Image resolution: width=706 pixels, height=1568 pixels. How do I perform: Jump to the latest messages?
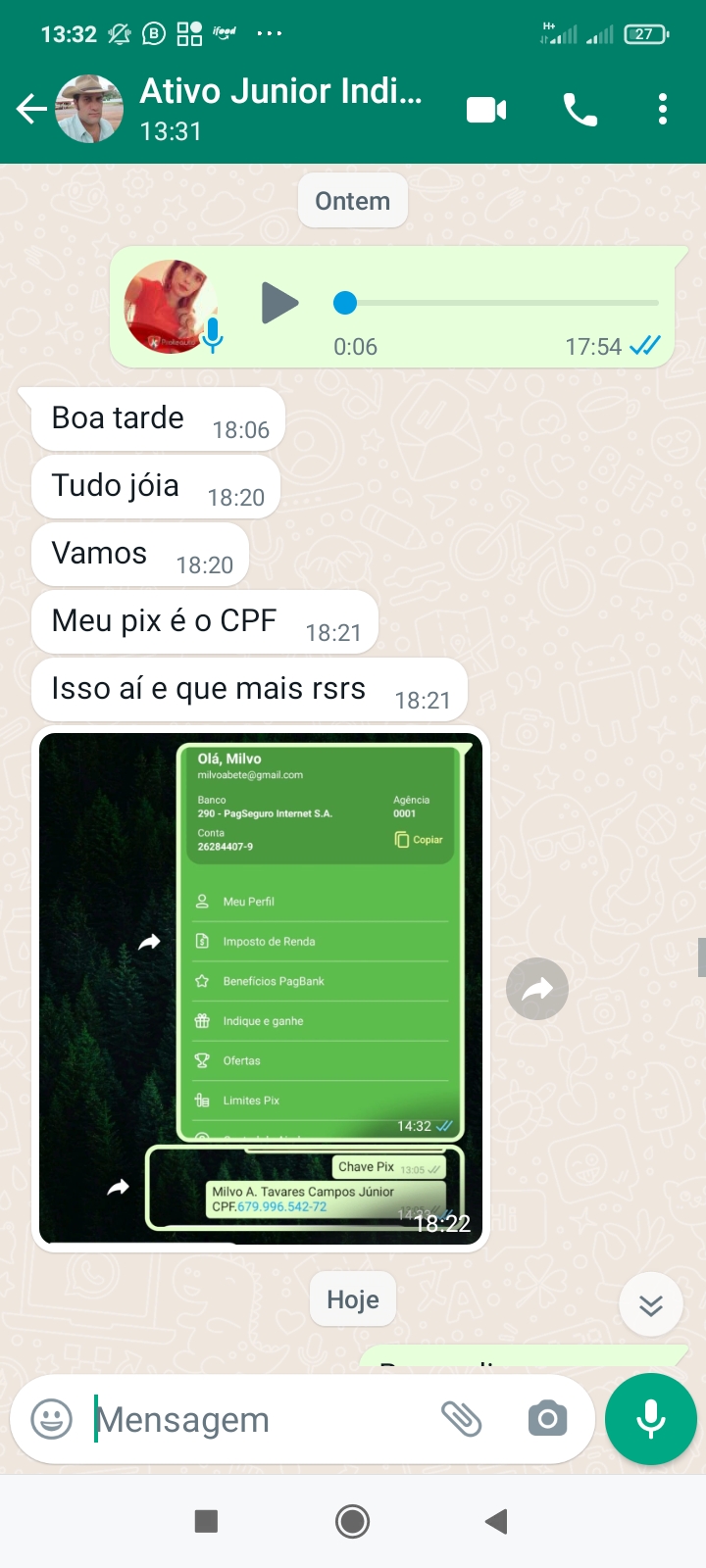click(651, 1304)
